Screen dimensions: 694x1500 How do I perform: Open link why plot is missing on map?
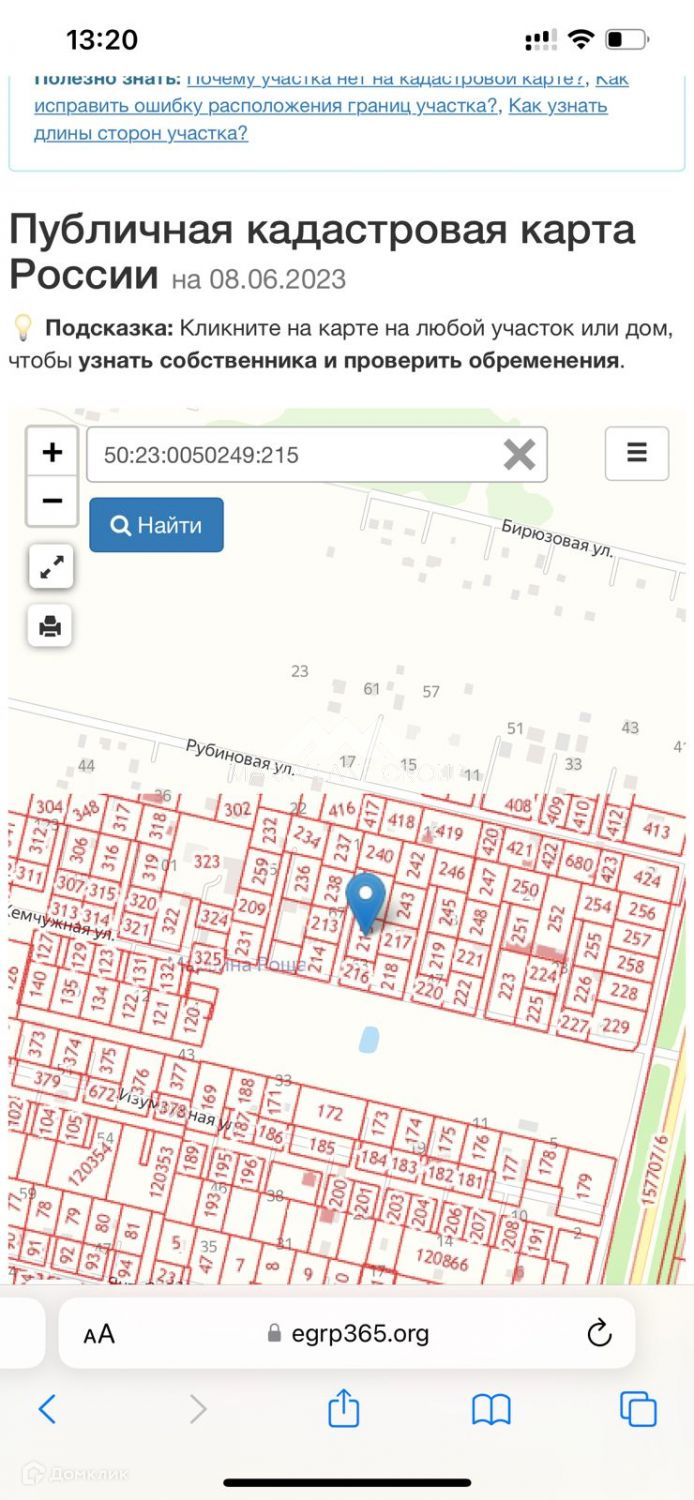(385, 79)
